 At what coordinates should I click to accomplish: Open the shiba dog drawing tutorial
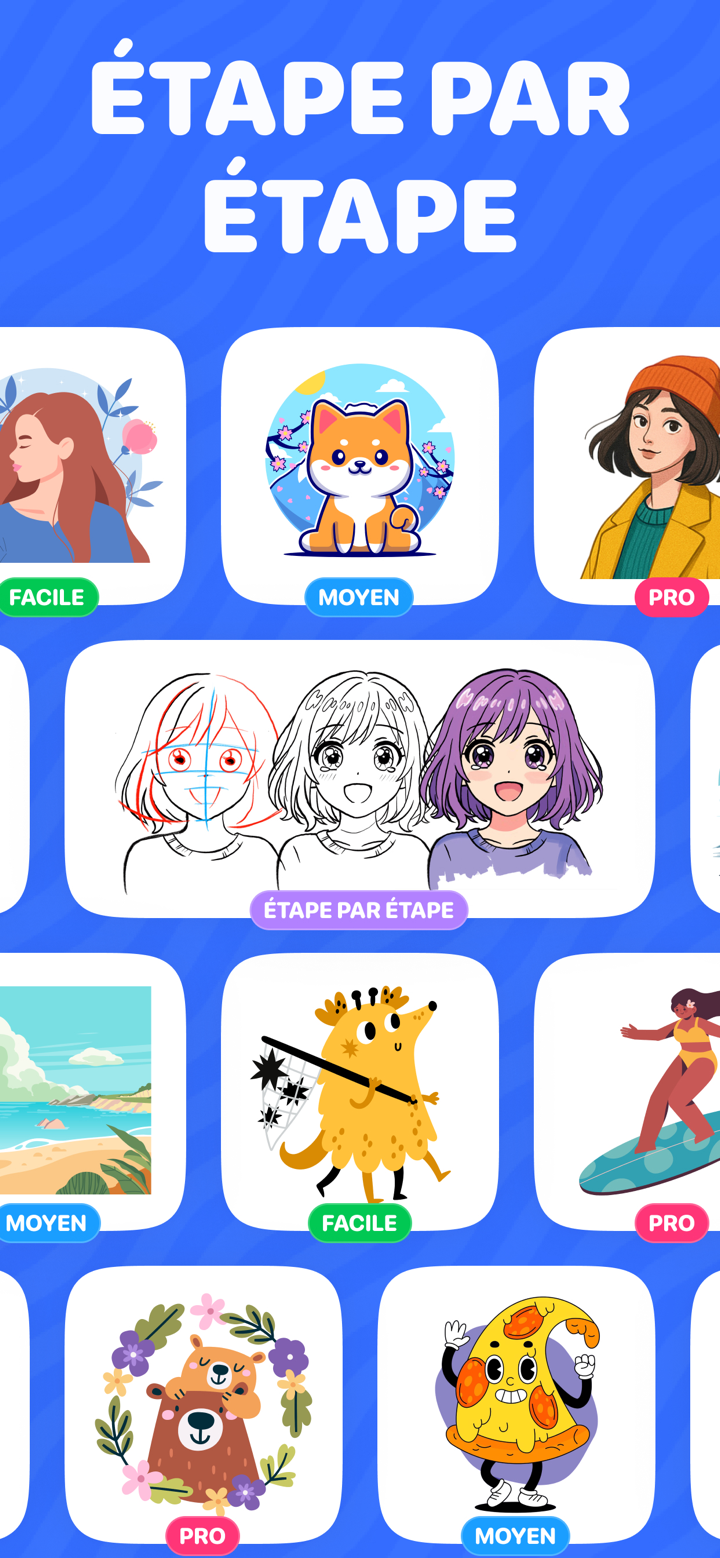[x=358, y=462]
